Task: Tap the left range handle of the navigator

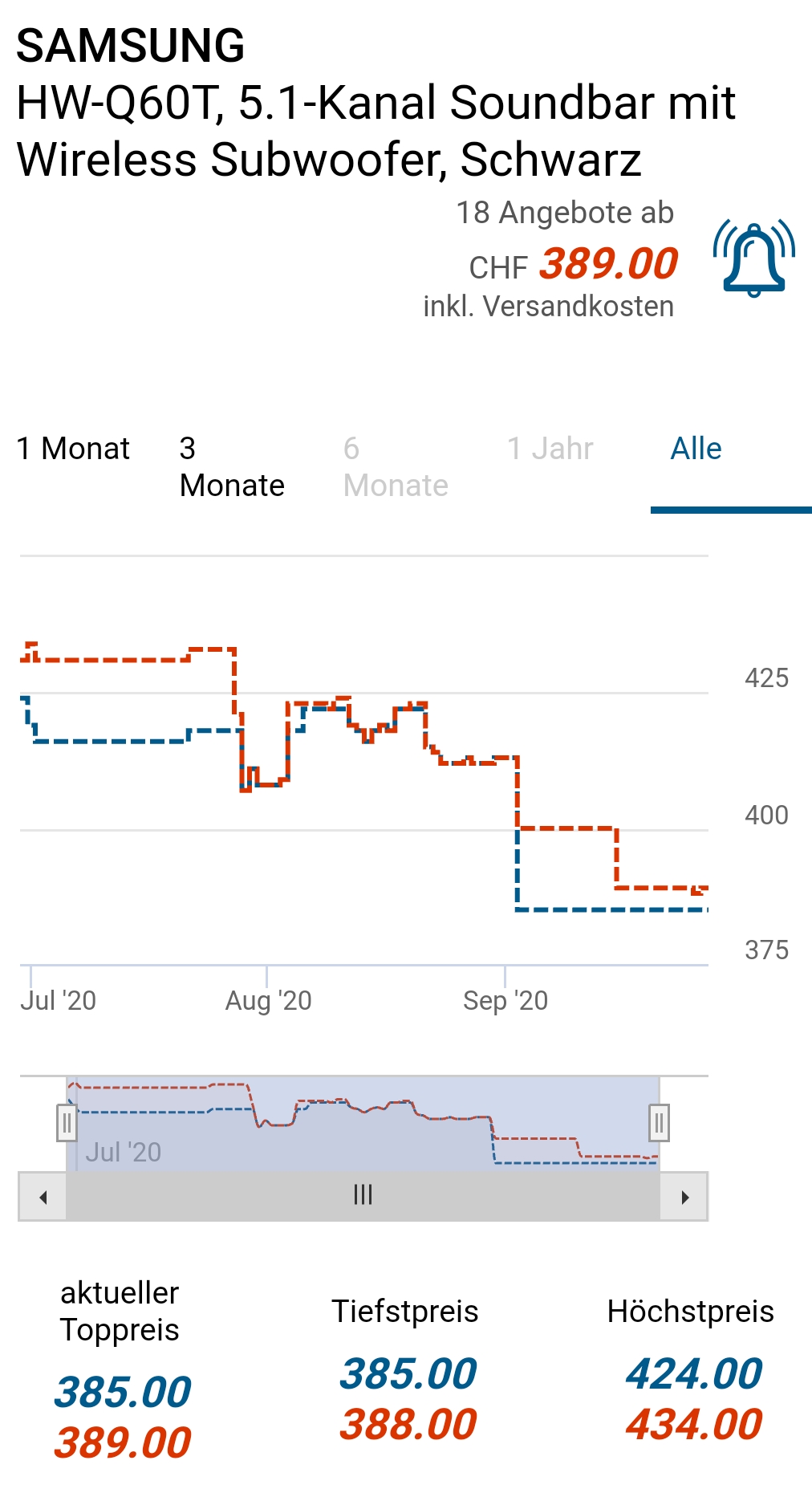Action: point(67,1123)
